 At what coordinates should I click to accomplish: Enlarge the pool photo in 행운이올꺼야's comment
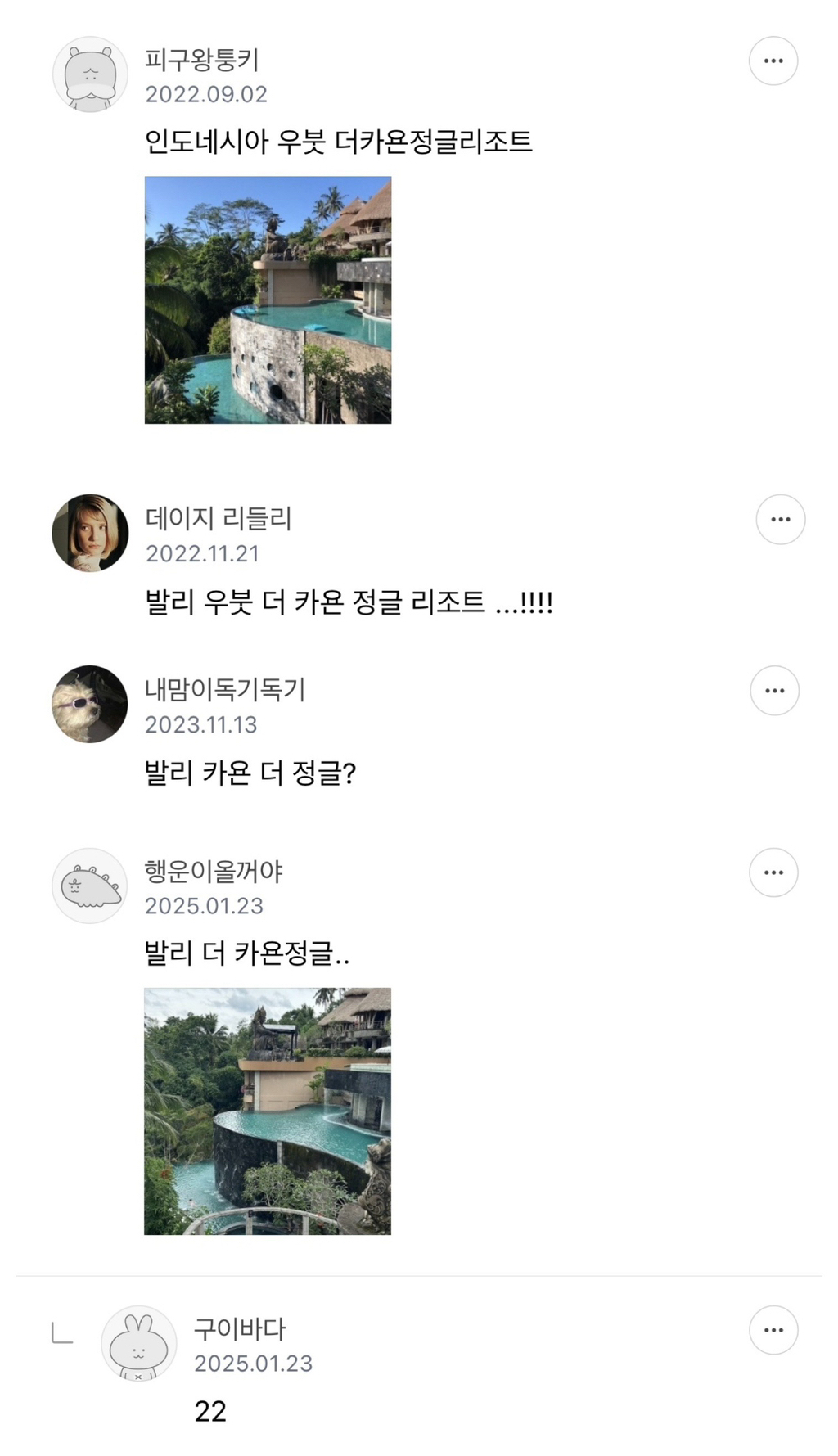[x=268, y=1111]
